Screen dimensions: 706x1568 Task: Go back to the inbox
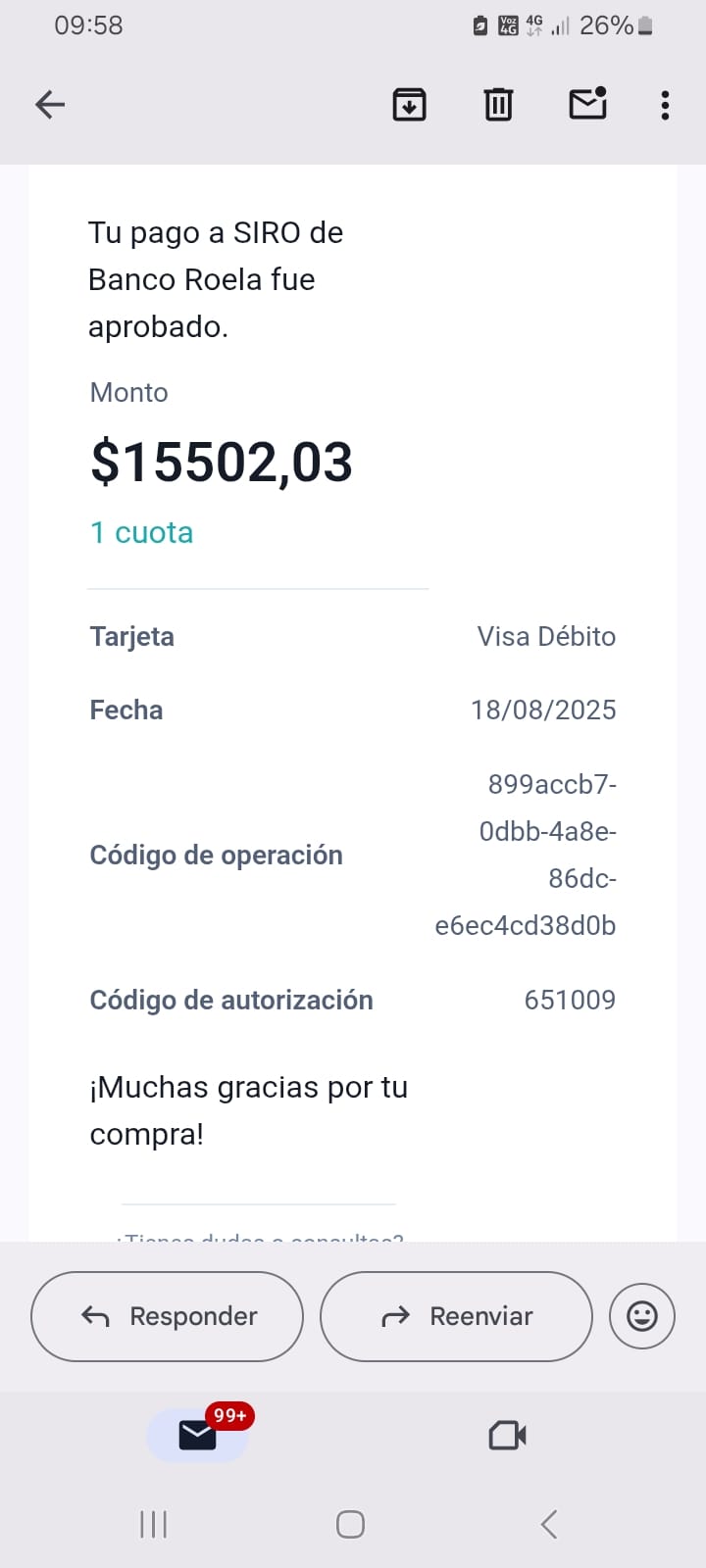[x=50, y=104]
